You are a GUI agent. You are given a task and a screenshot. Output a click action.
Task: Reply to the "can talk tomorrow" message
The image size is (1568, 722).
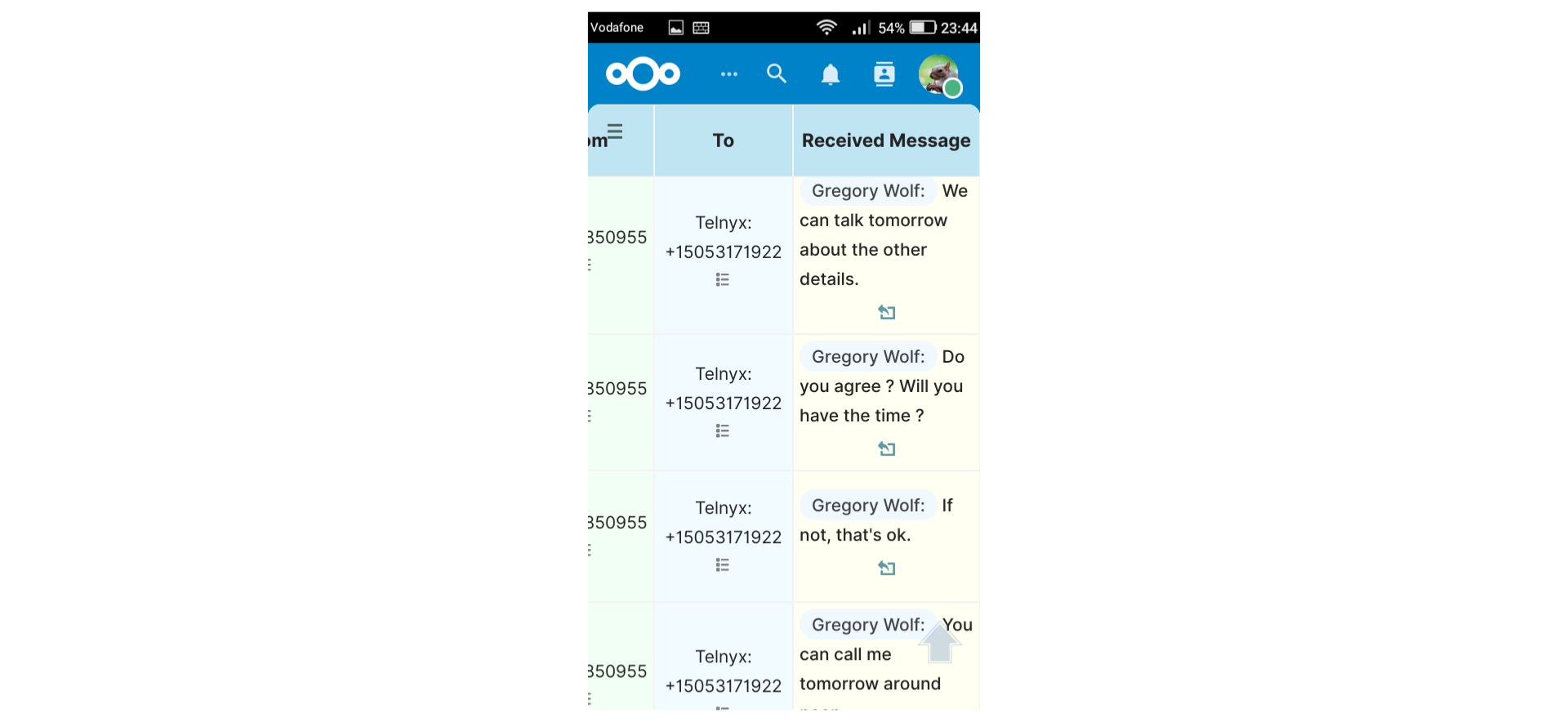click(x=887, y=312)
